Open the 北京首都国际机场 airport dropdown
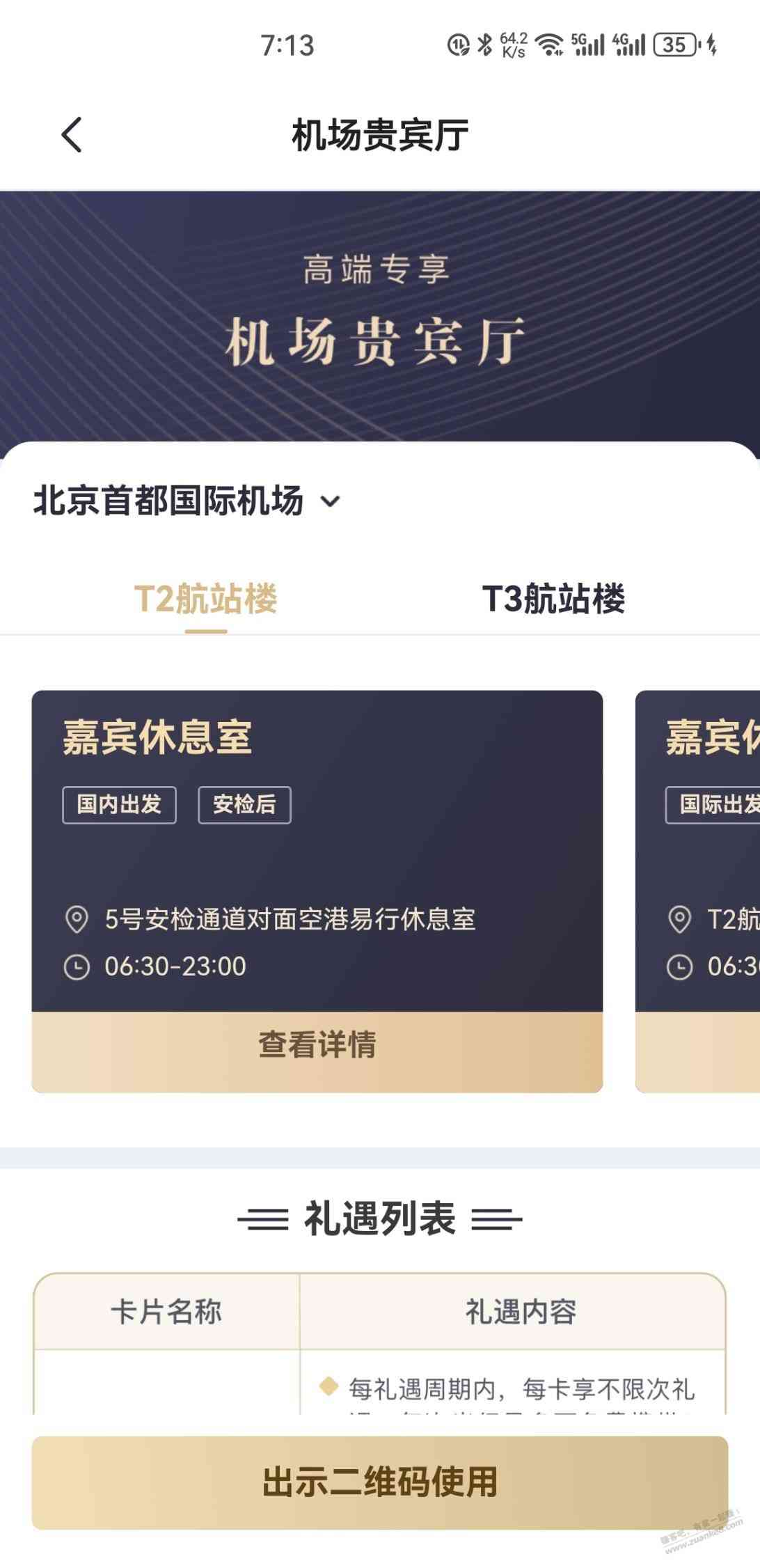Image resolution: width=760 pixels, height=1568 pixels. point(187,501)
